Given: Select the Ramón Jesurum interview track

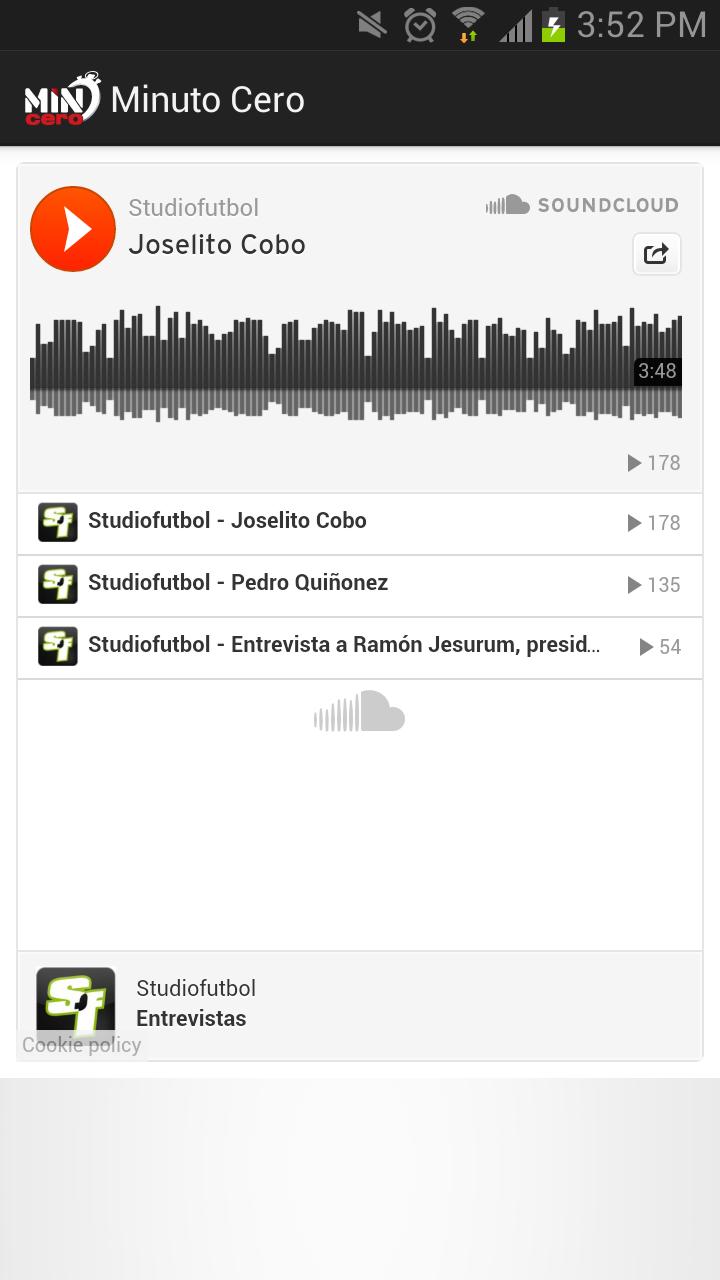Looking at the screenshot, I should pos(343,645).
